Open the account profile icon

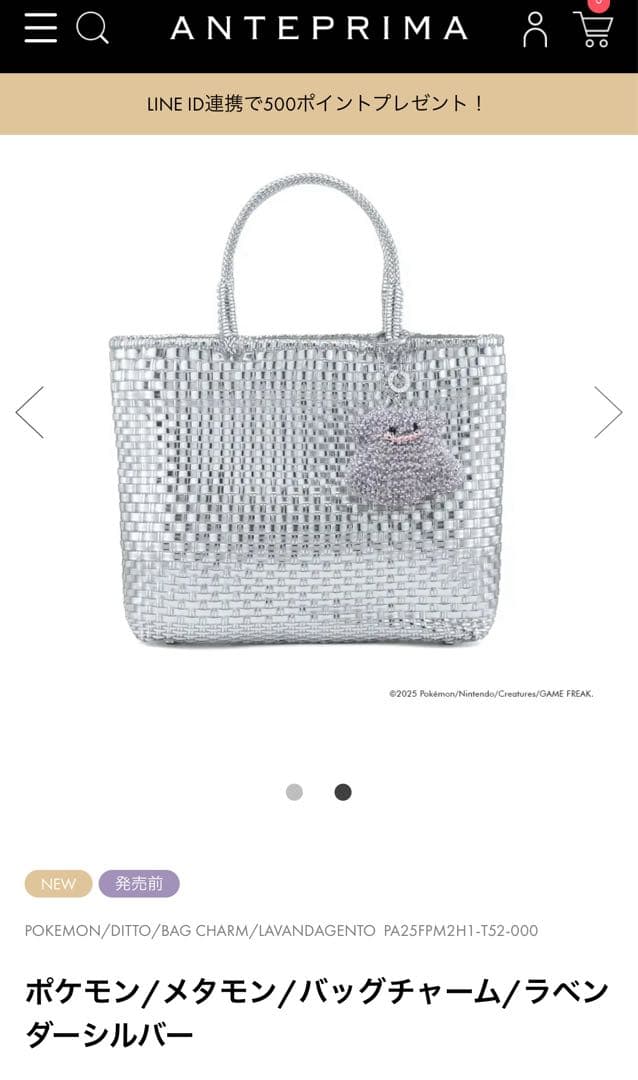tap(535, 29)
